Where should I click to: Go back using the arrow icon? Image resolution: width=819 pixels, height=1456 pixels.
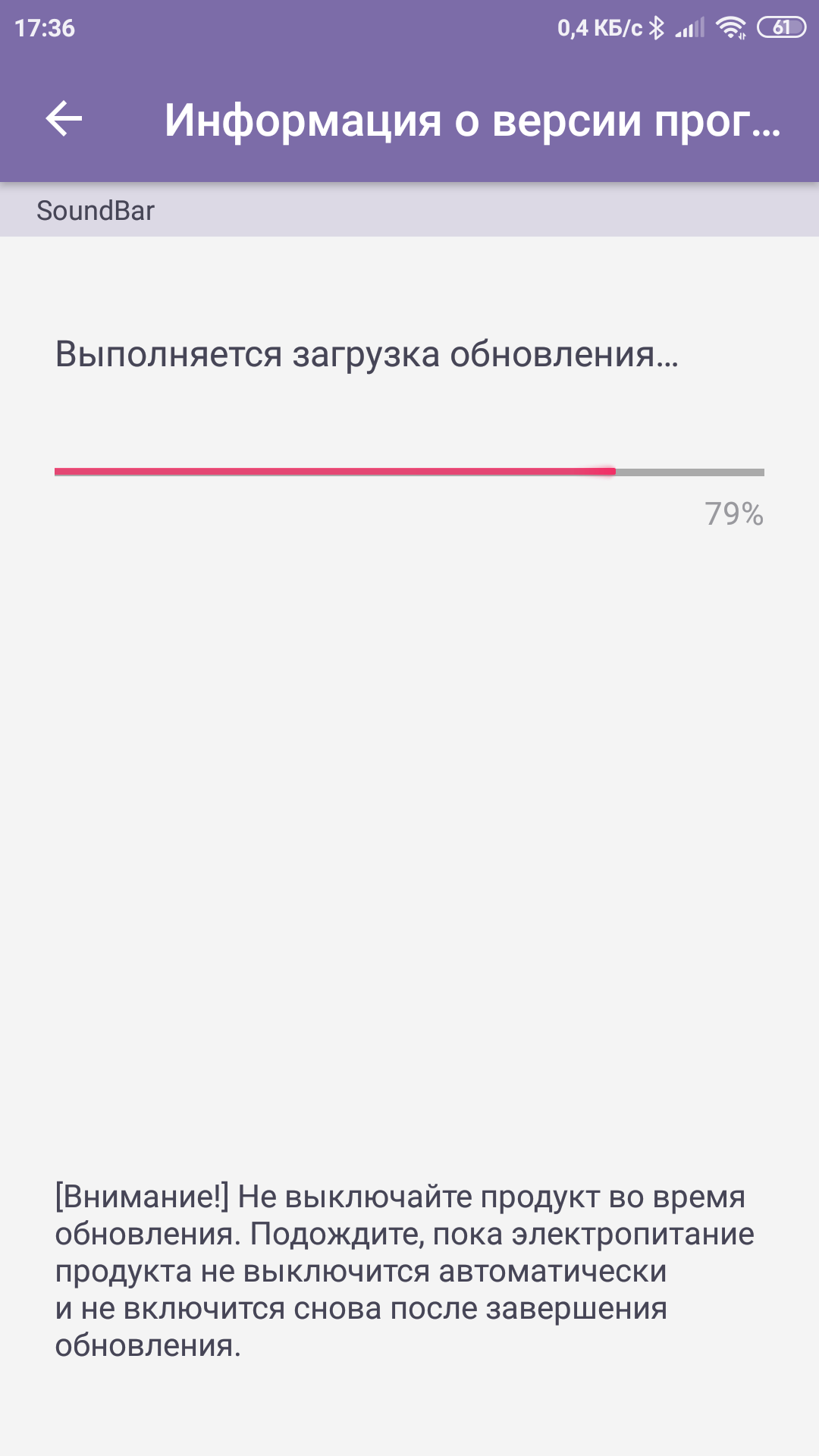point(64,119)
